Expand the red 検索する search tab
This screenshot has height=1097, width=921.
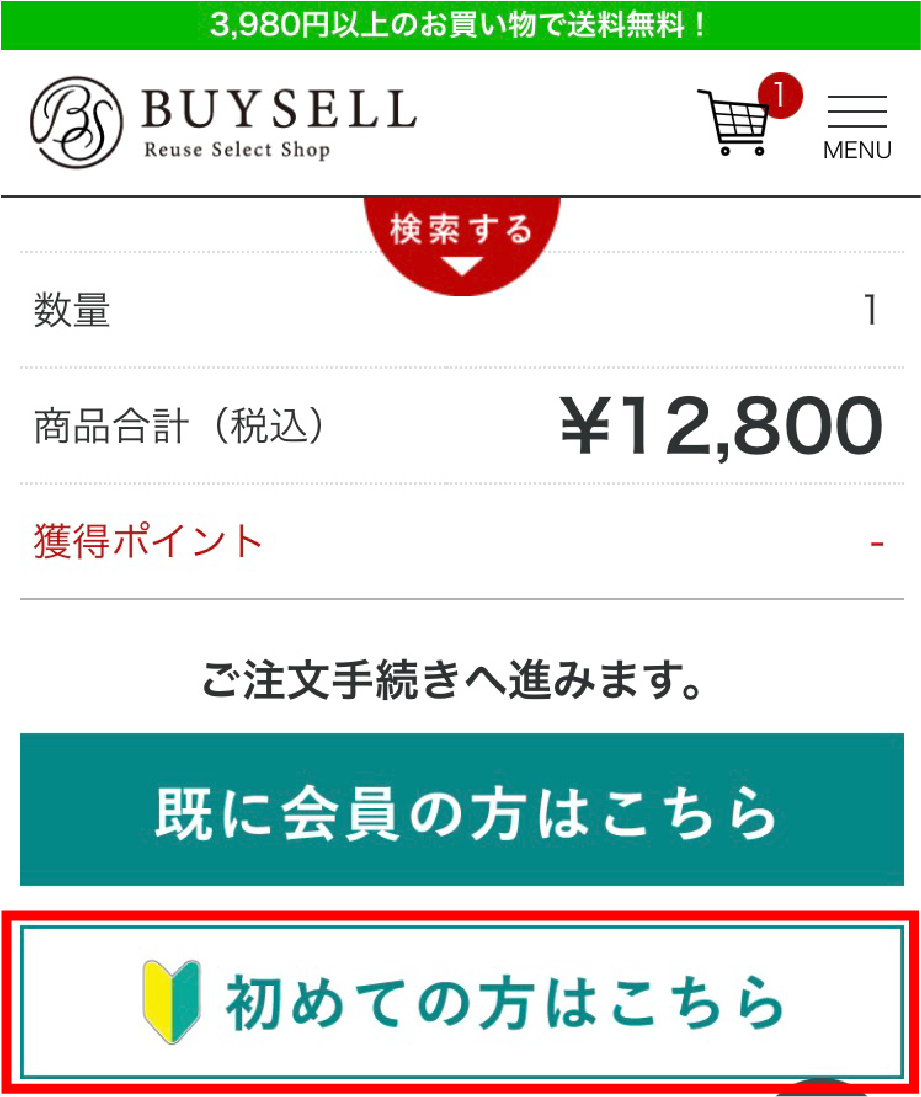point(461,243)
